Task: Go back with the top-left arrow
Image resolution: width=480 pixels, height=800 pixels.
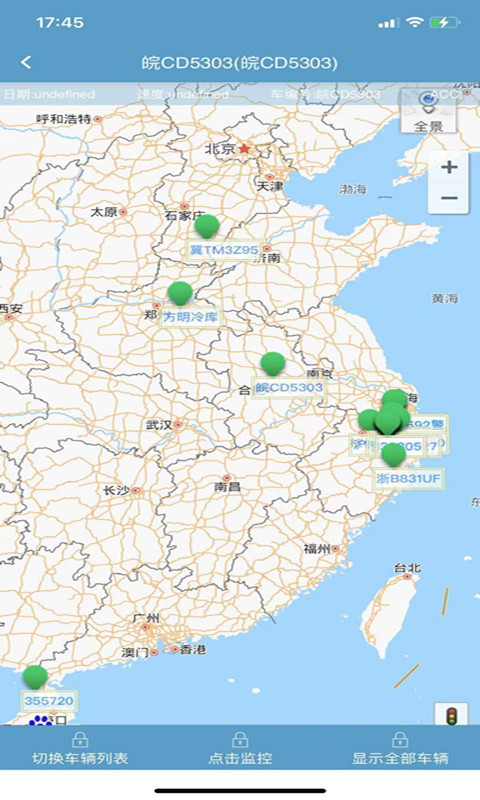Action: coord(26,62)
